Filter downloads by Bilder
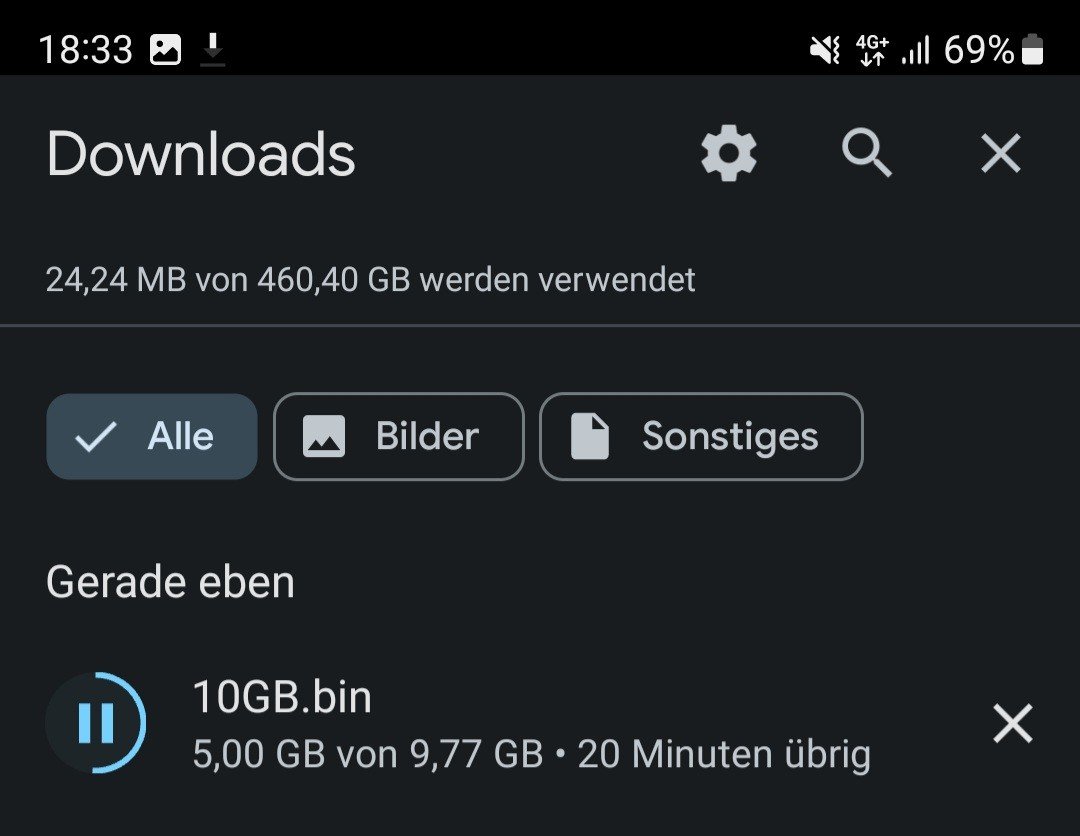The height and width of the screenshot is (836, 1080). coord(398,437)
